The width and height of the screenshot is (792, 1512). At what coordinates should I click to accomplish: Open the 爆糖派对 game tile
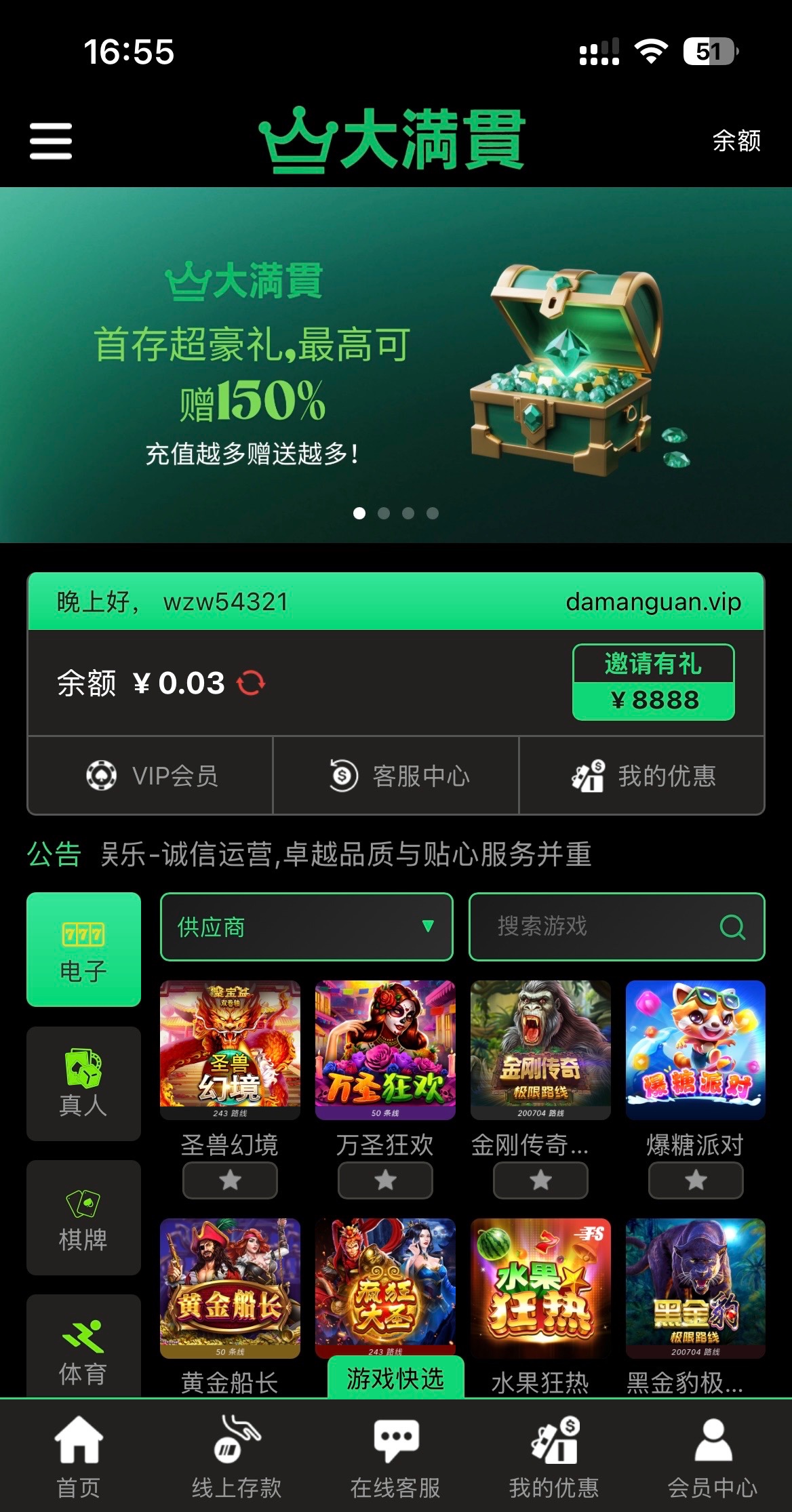695,1050
